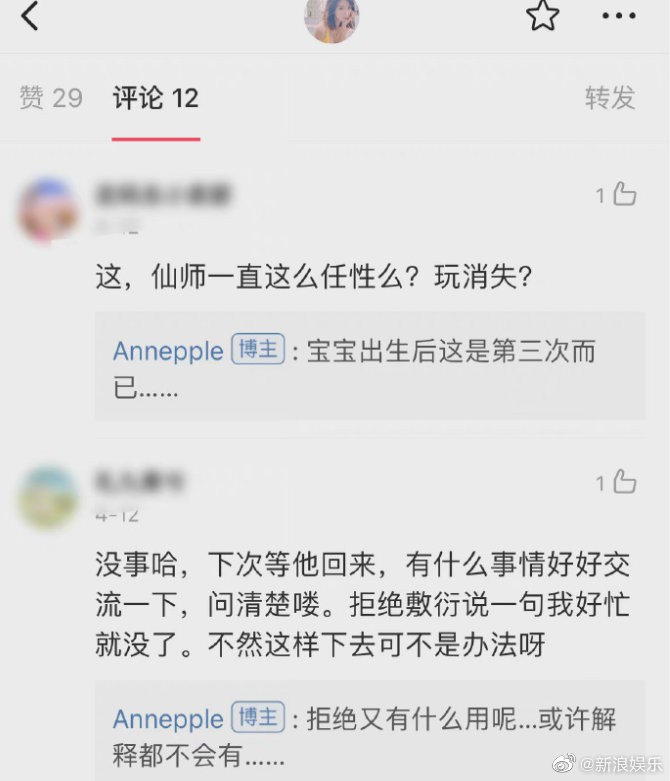Open Annepple's profile from the 拒绝又有什么用呢 reply
Image resolution: width=670 pixels, height=781 pixels.
point(167,718)
